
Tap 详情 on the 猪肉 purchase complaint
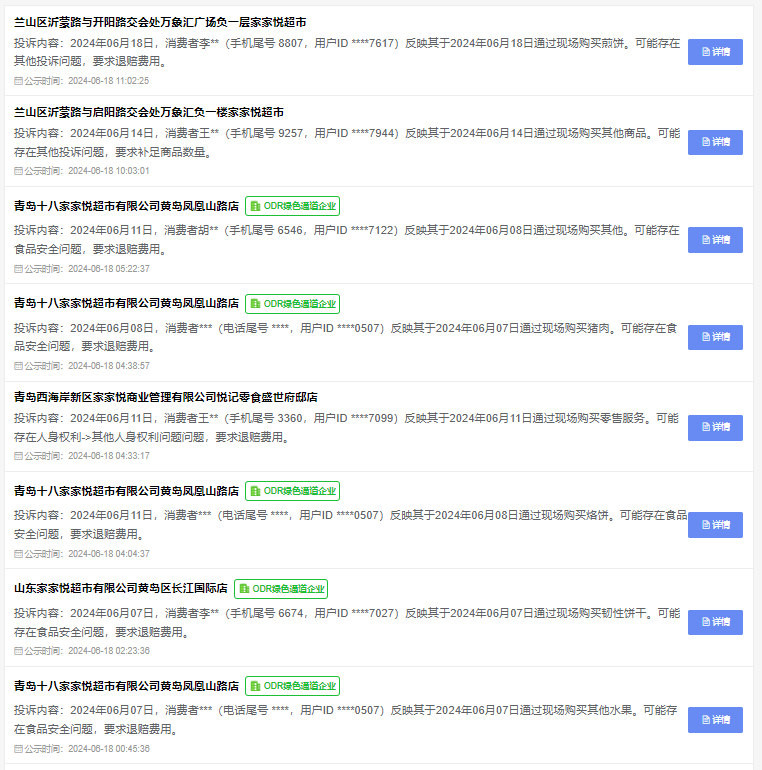(715, 337)
